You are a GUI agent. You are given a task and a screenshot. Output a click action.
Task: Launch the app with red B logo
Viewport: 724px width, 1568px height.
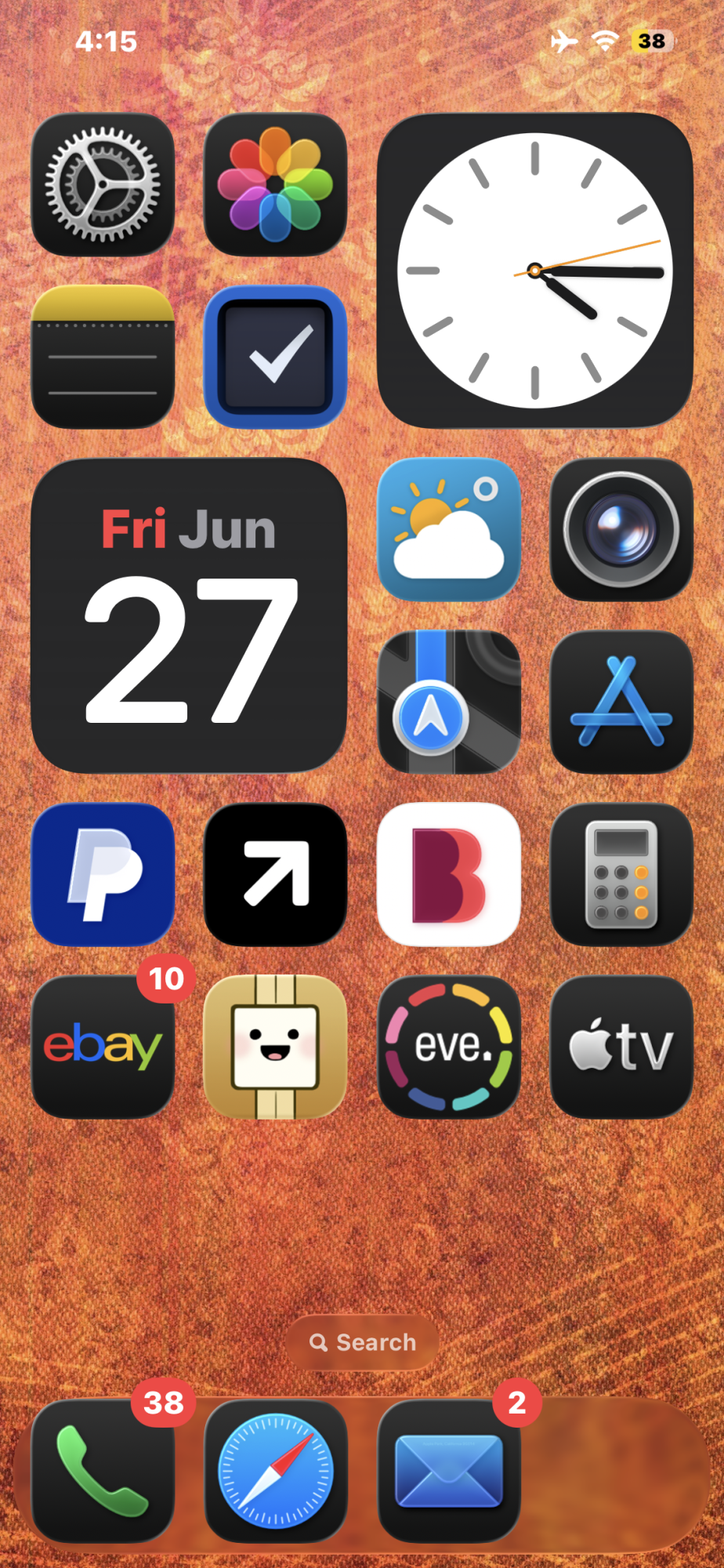click(x=448, y=875)
